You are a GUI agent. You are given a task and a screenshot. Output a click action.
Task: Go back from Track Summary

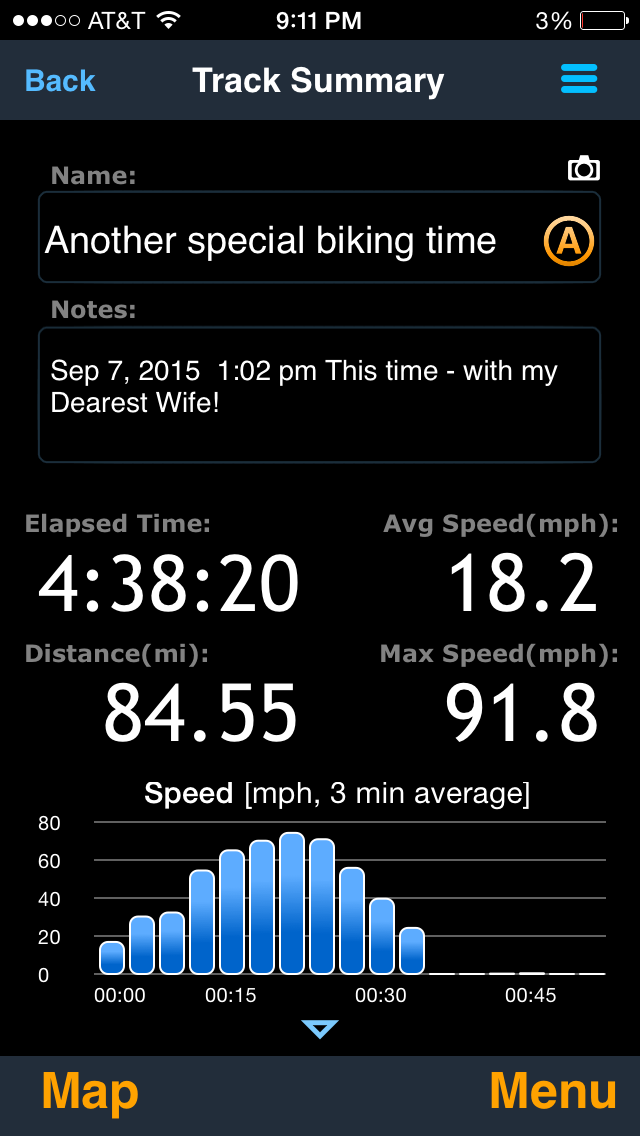click(x=60, y=81)
